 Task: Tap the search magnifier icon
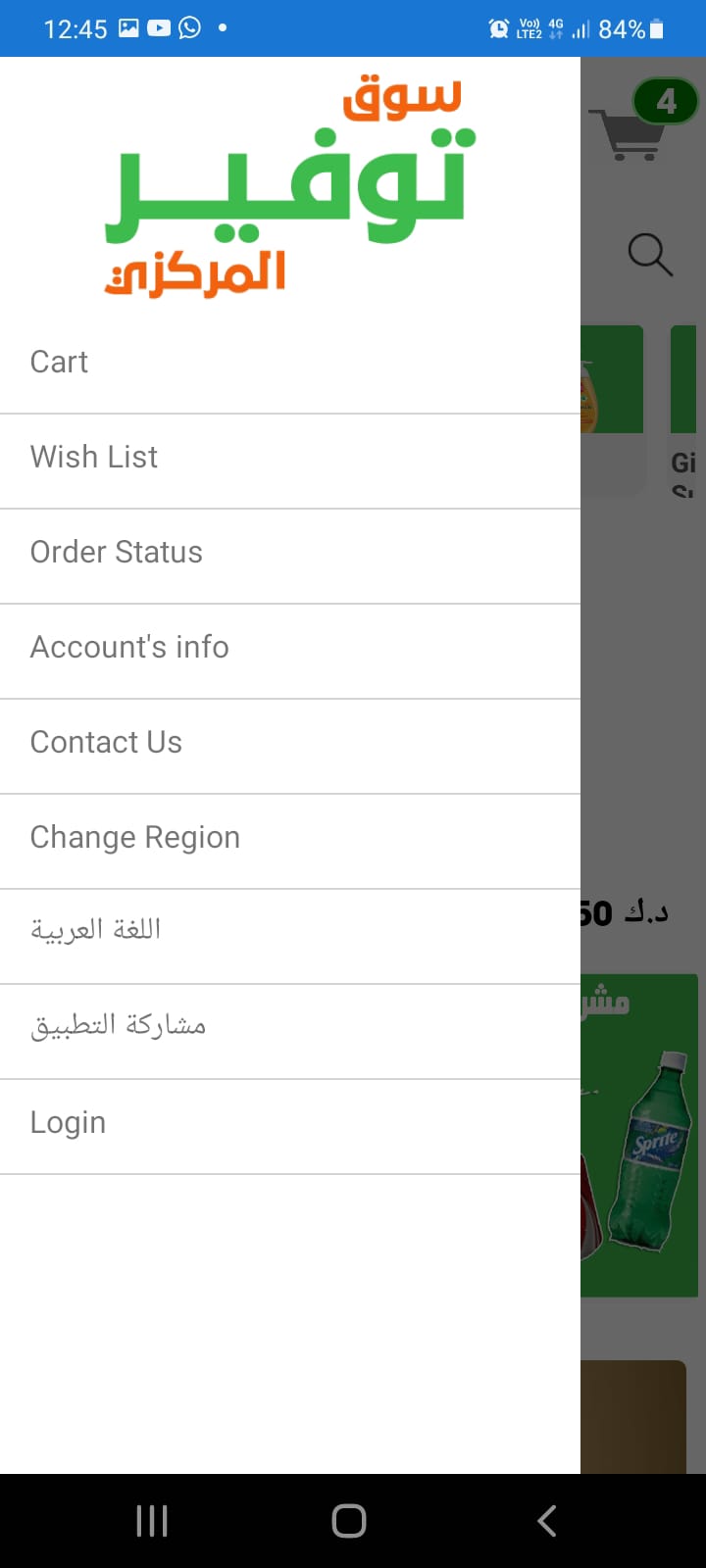tap(650, 255)
